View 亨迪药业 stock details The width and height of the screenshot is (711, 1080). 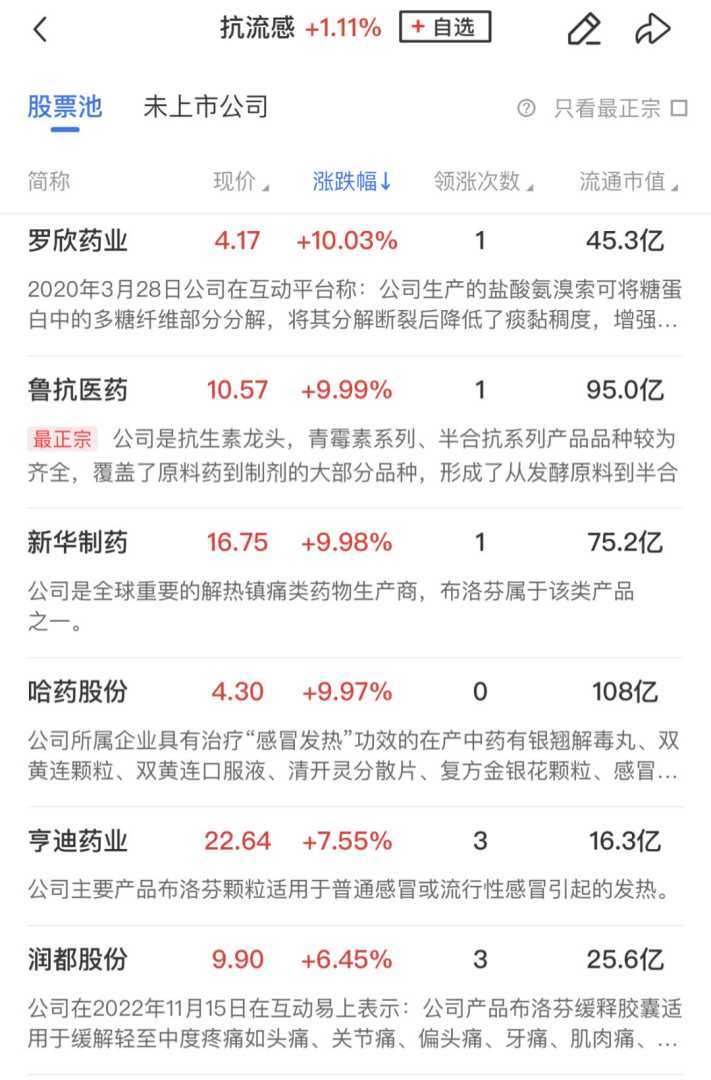click(x=78, y=841)
